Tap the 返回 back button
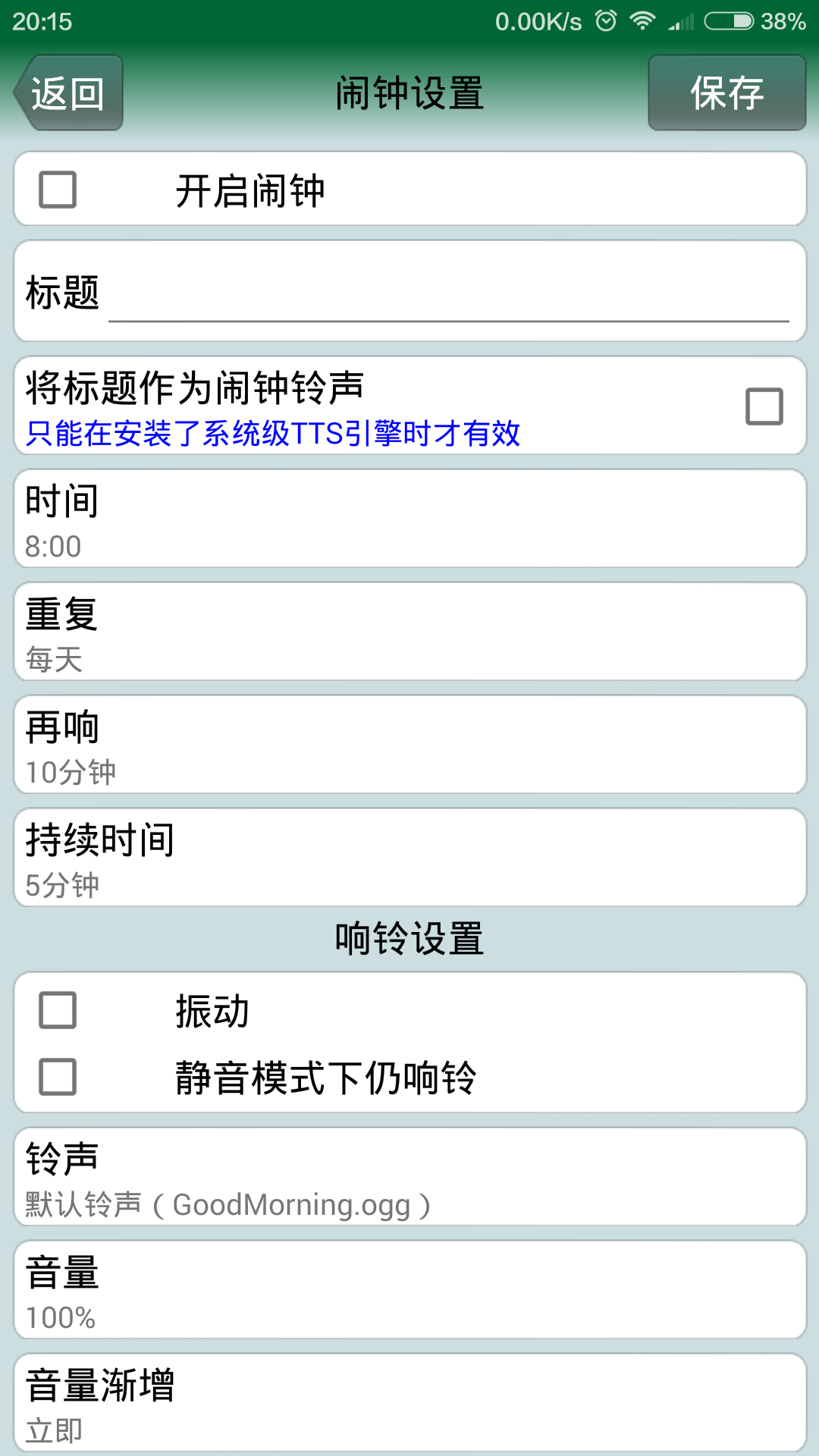 (68, 93)
